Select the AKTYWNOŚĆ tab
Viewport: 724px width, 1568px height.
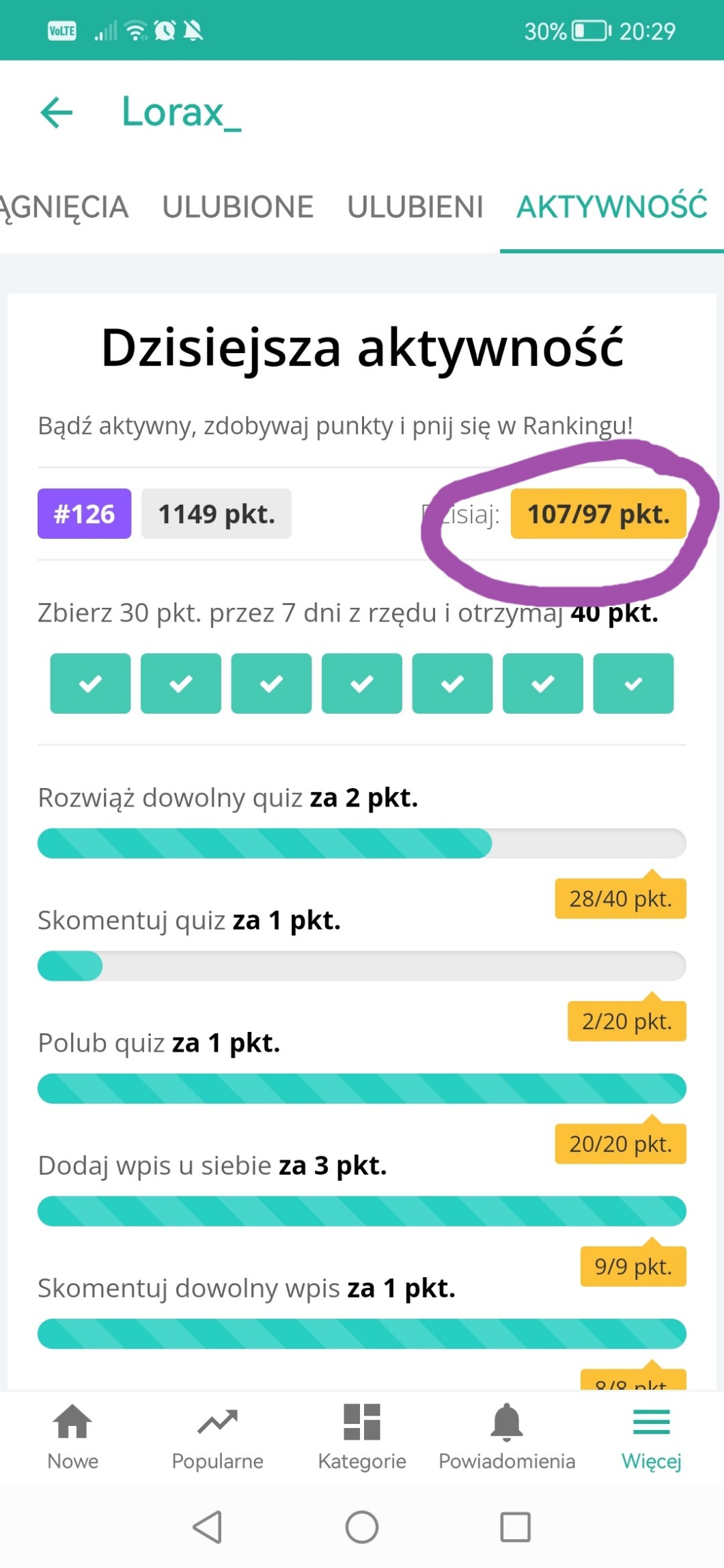pos(611,207)
